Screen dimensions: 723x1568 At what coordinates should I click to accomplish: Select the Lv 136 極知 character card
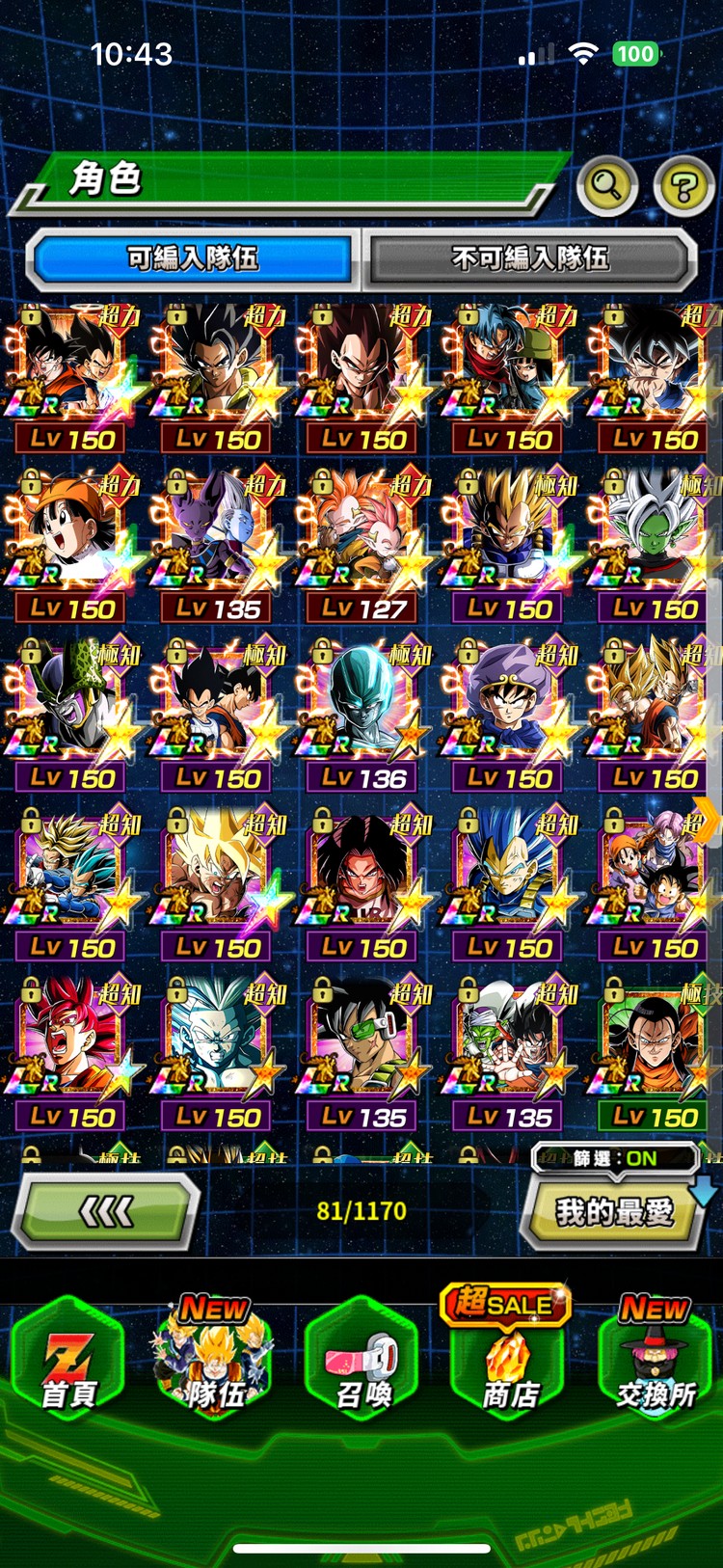pyautogui.click(x=362, y=714)
